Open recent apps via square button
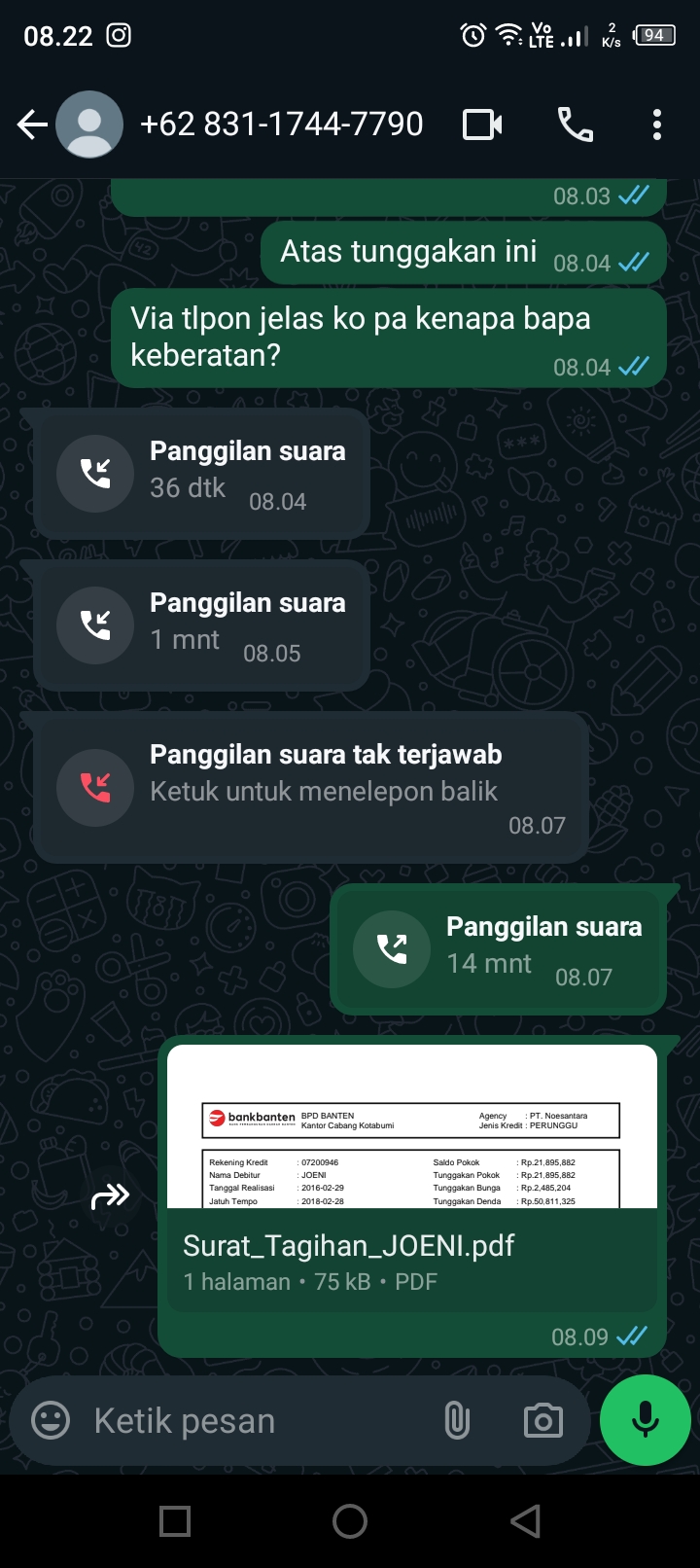This screenshot has height=1568, width=700. click(x=175, y=1520)
